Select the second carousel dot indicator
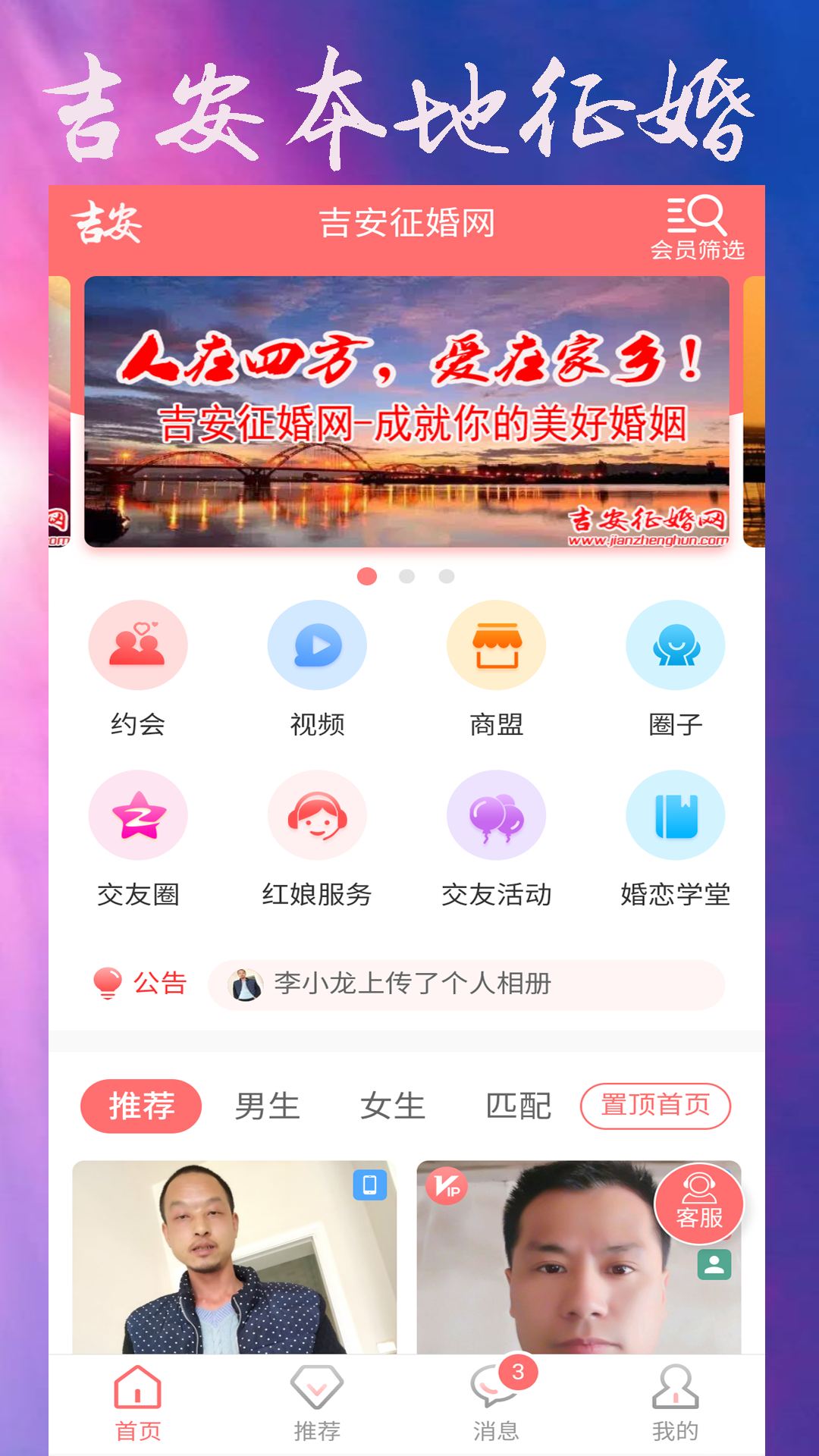Image resolution: width=819 pixels, height=1456 pixels. click(x=406, y=578)
